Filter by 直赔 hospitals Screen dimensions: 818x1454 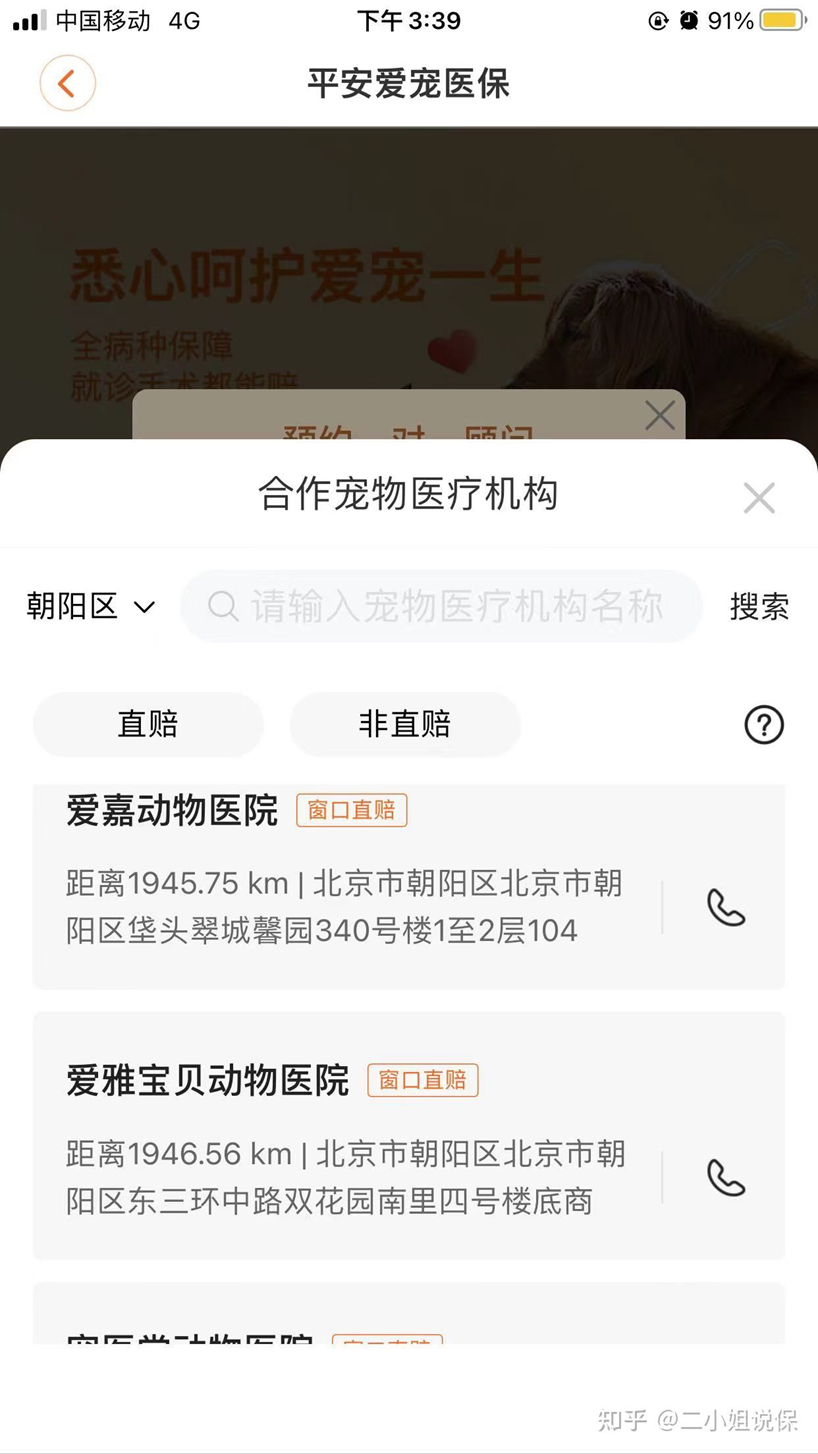click(x=148, y=724)
